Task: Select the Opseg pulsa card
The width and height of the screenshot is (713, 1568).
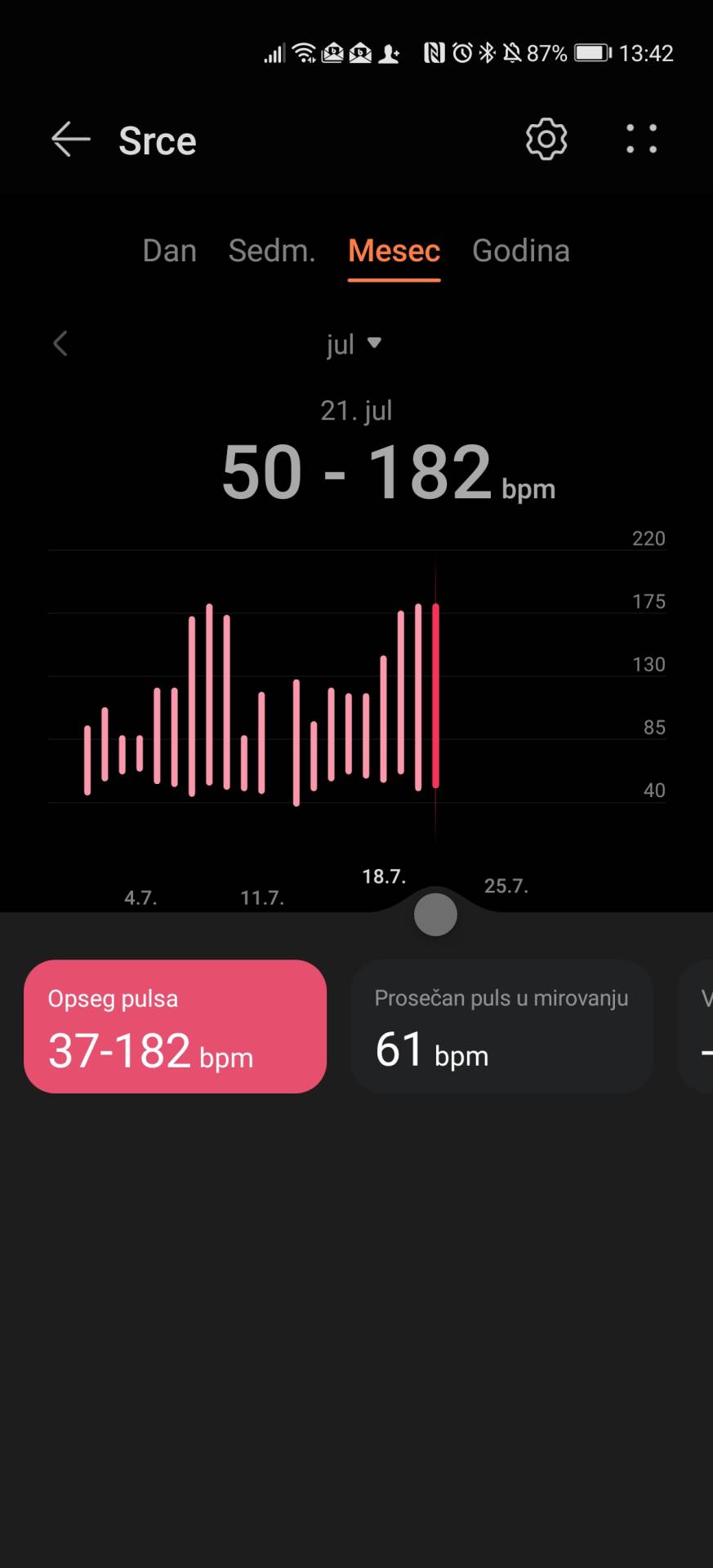Action: pyautogui.click(x=175, y=1027)
